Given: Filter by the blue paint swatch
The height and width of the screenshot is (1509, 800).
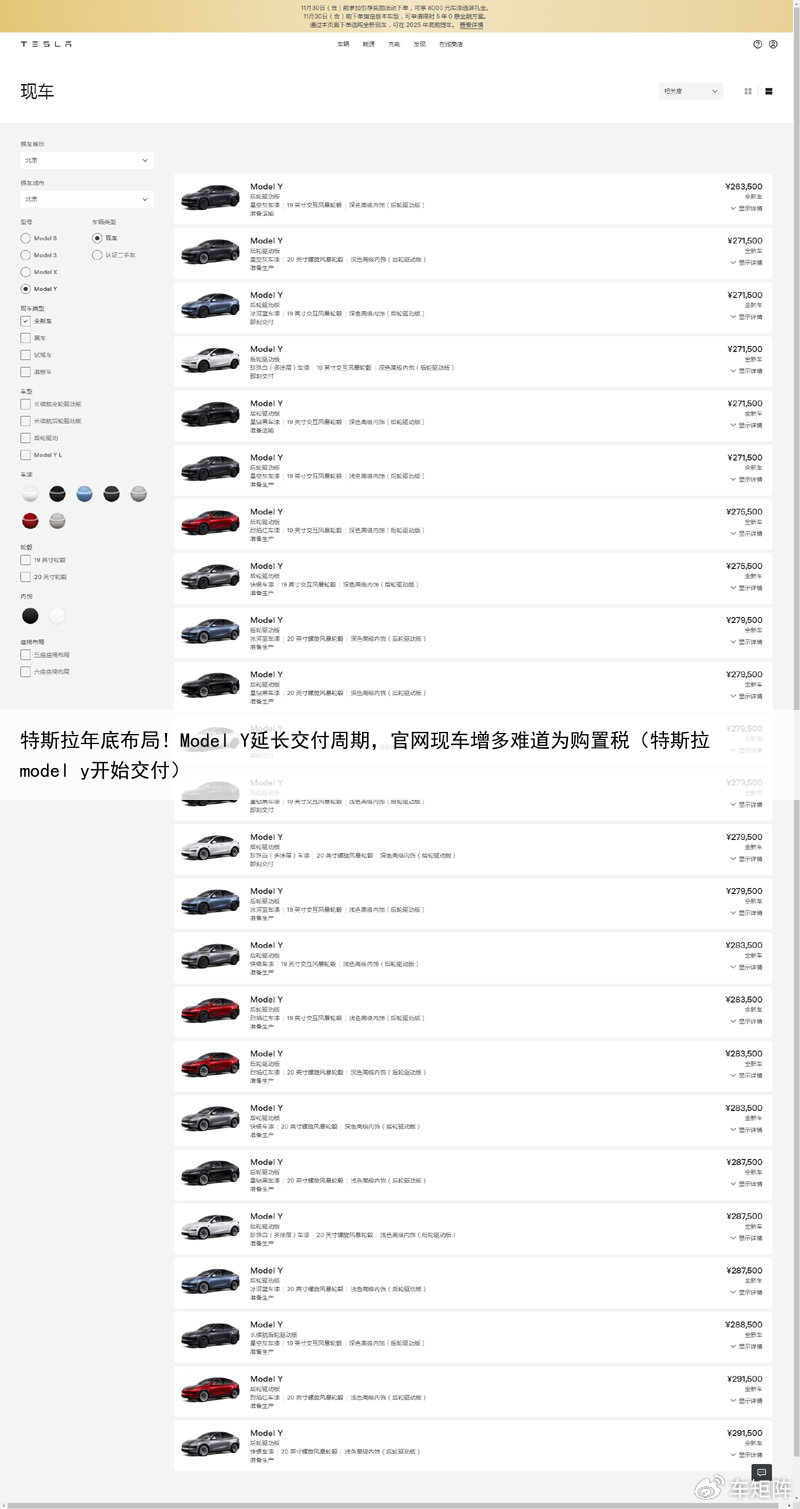Looking at the screenshot, I should (85, 493).
